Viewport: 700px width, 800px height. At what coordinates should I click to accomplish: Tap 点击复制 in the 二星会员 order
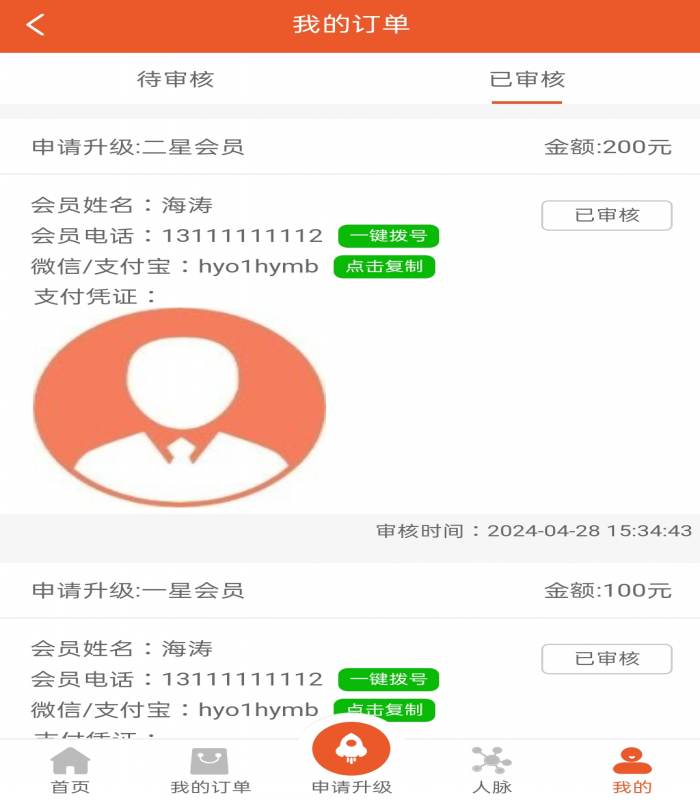click(384, 266)
